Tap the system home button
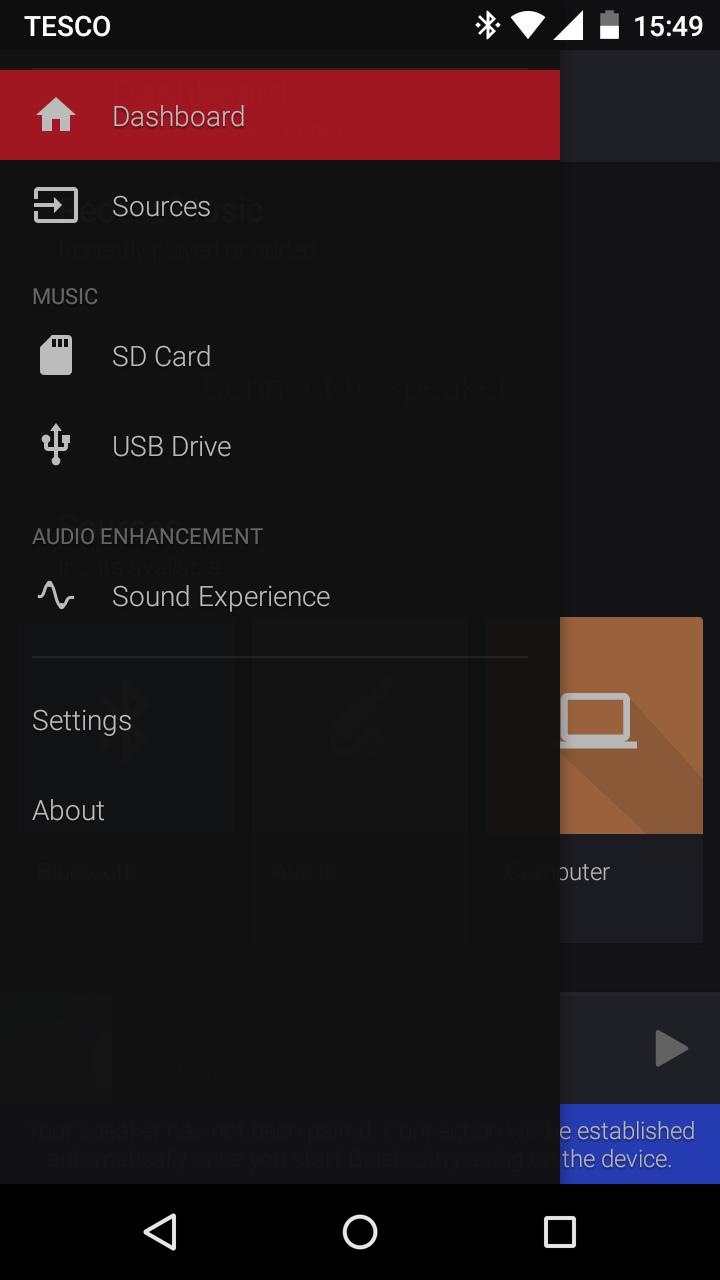The width and height of the screenshot is (720, 1280). 360,1232
